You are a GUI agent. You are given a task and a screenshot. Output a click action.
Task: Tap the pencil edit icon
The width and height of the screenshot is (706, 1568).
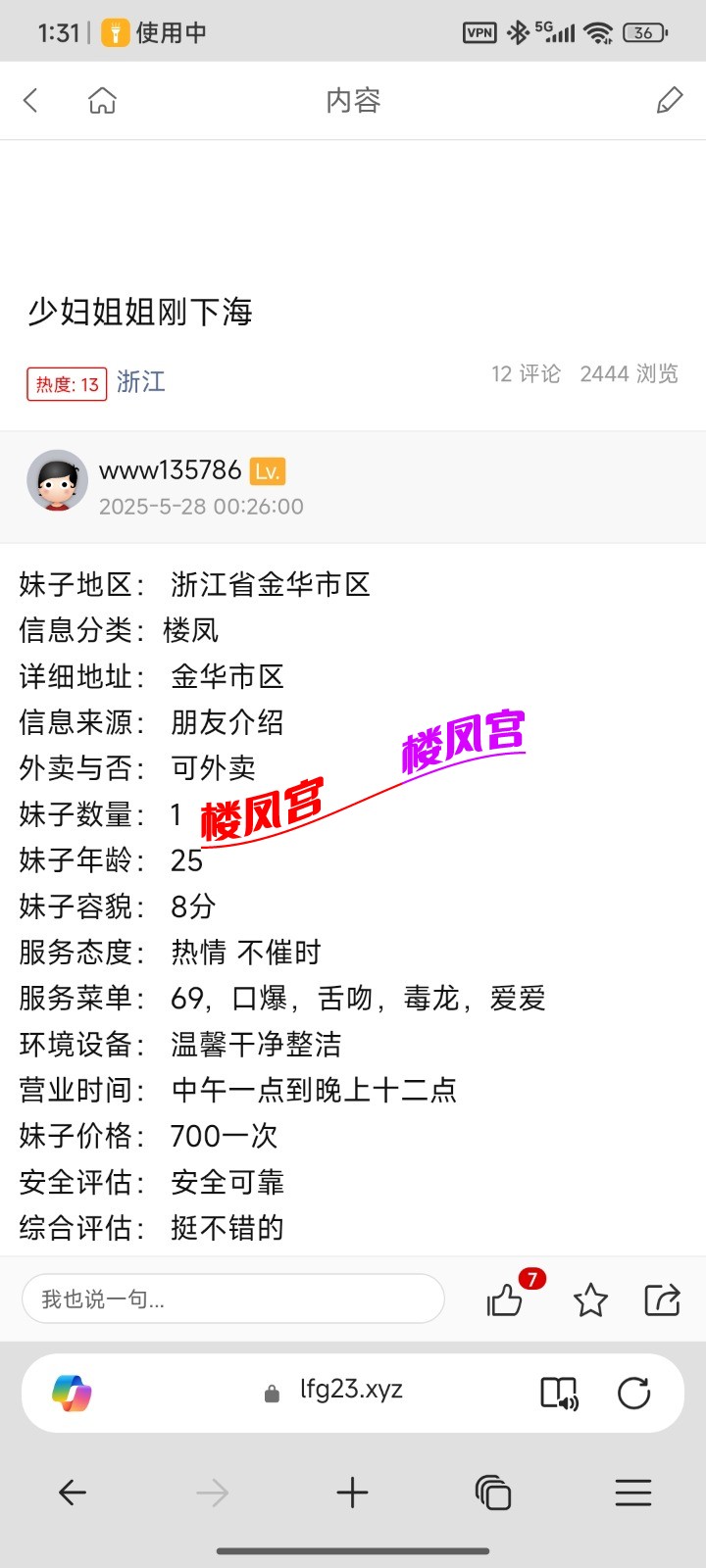(669, 100)
